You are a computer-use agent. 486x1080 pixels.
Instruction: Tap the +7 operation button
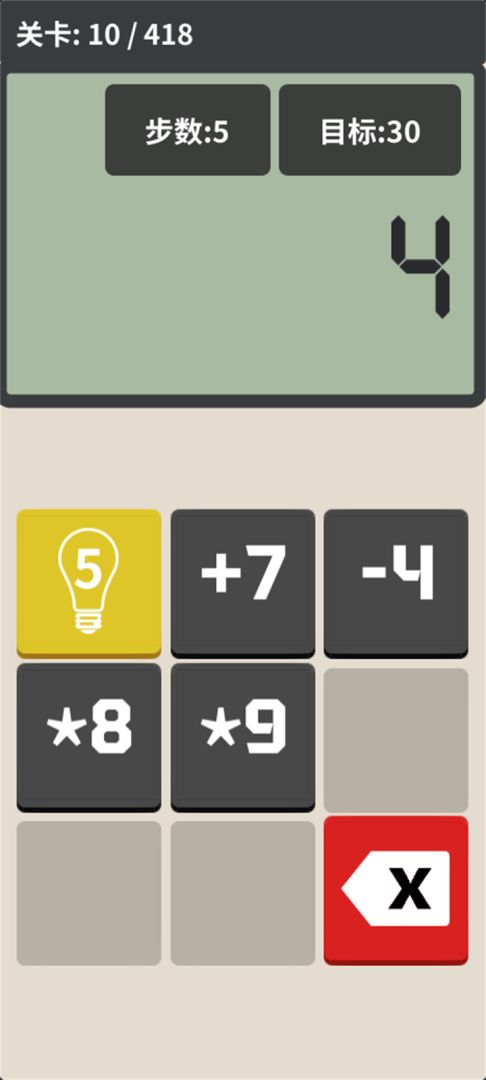(243, 583)
